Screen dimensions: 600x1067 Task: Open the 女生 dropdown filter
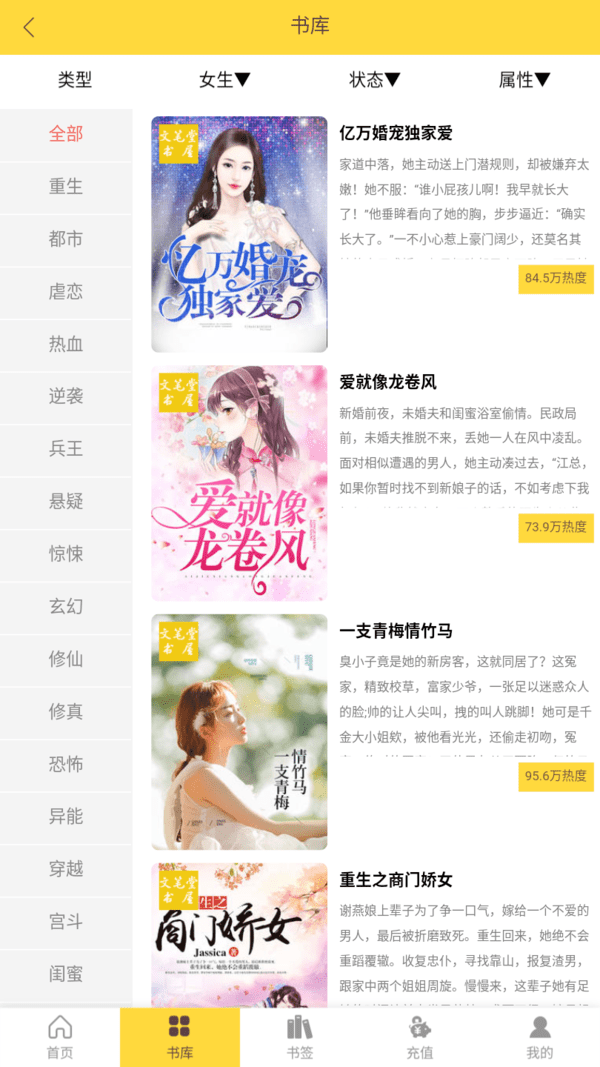224,80
